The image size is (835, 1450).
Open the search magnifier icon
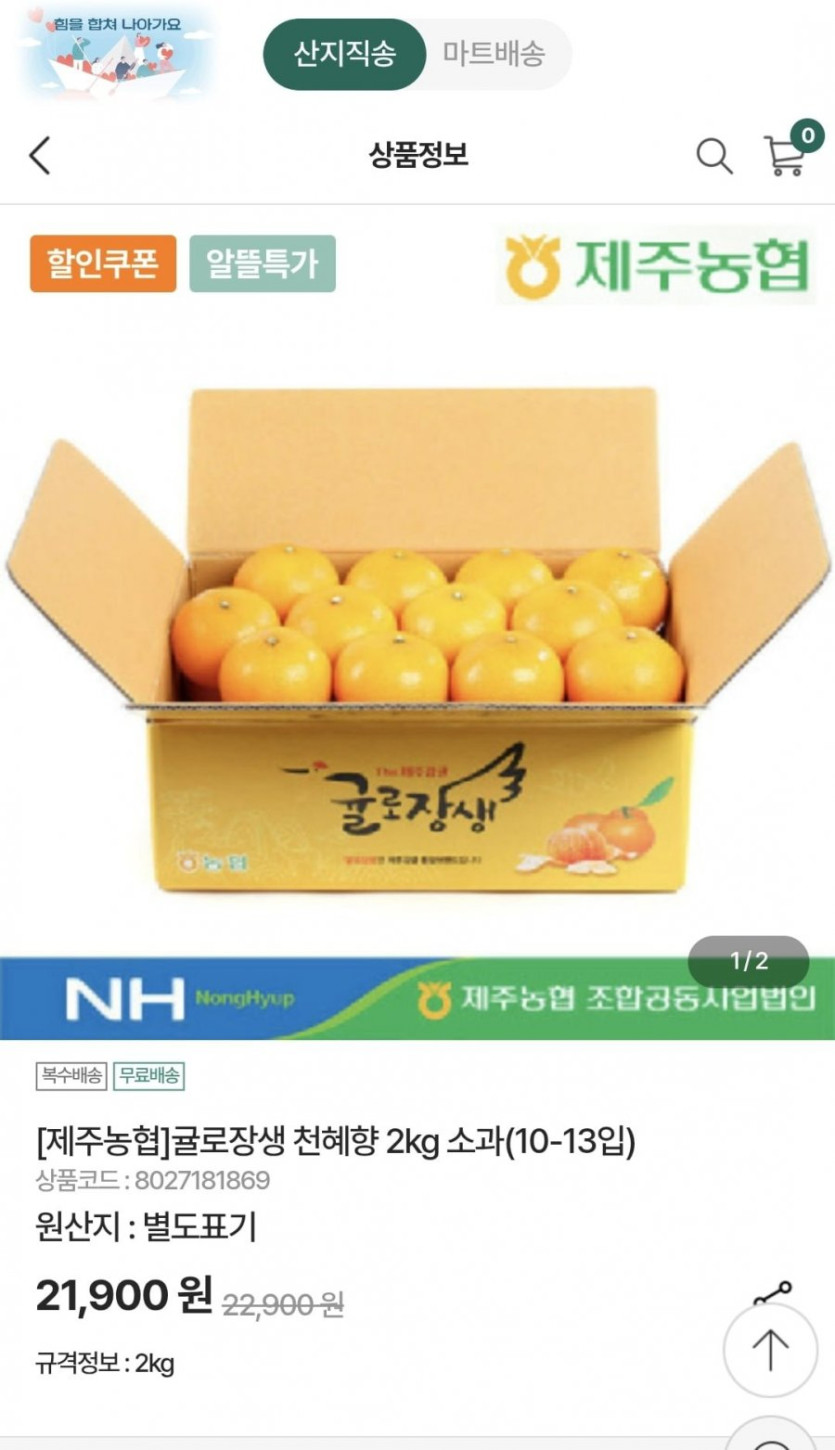point(714,156)
